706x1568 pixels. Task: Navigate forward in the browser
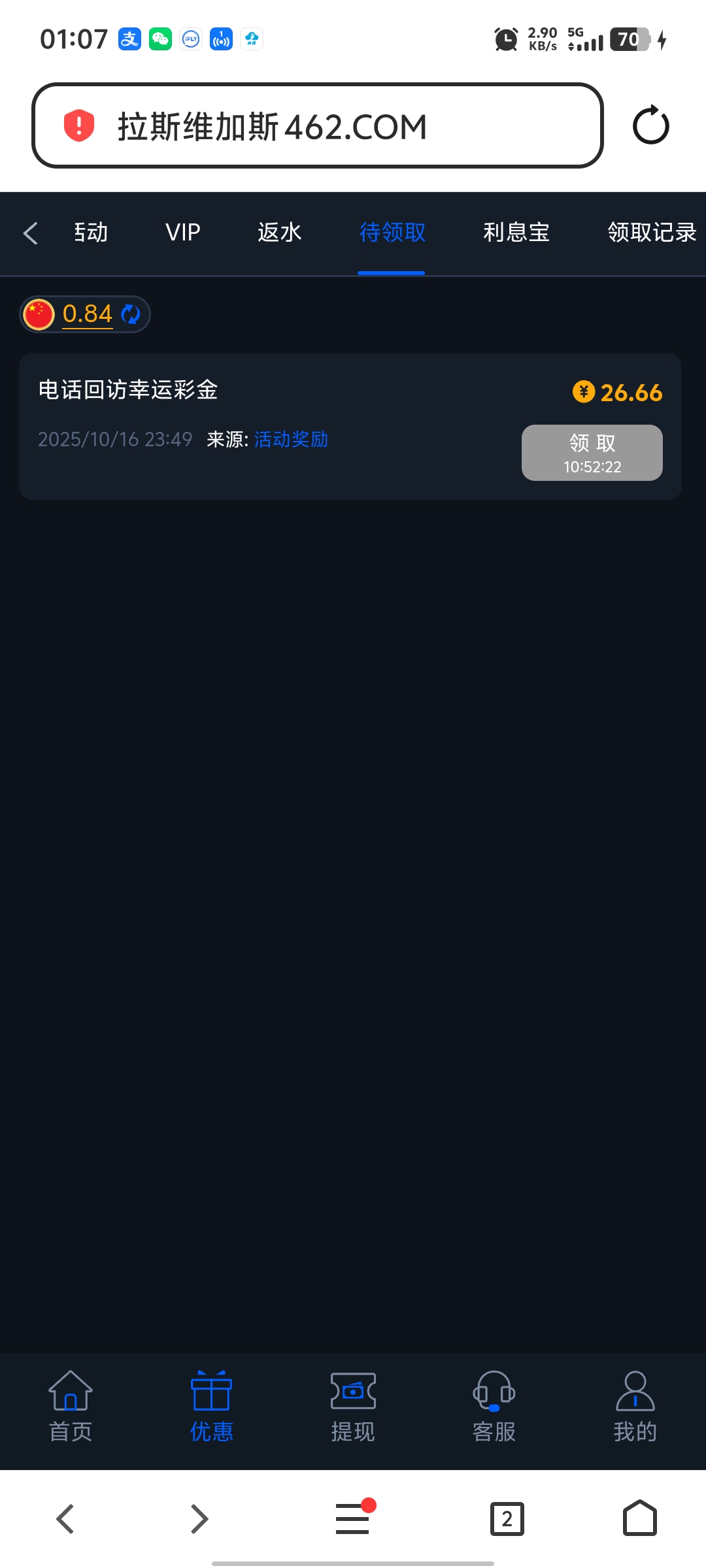coord(199,1518)
